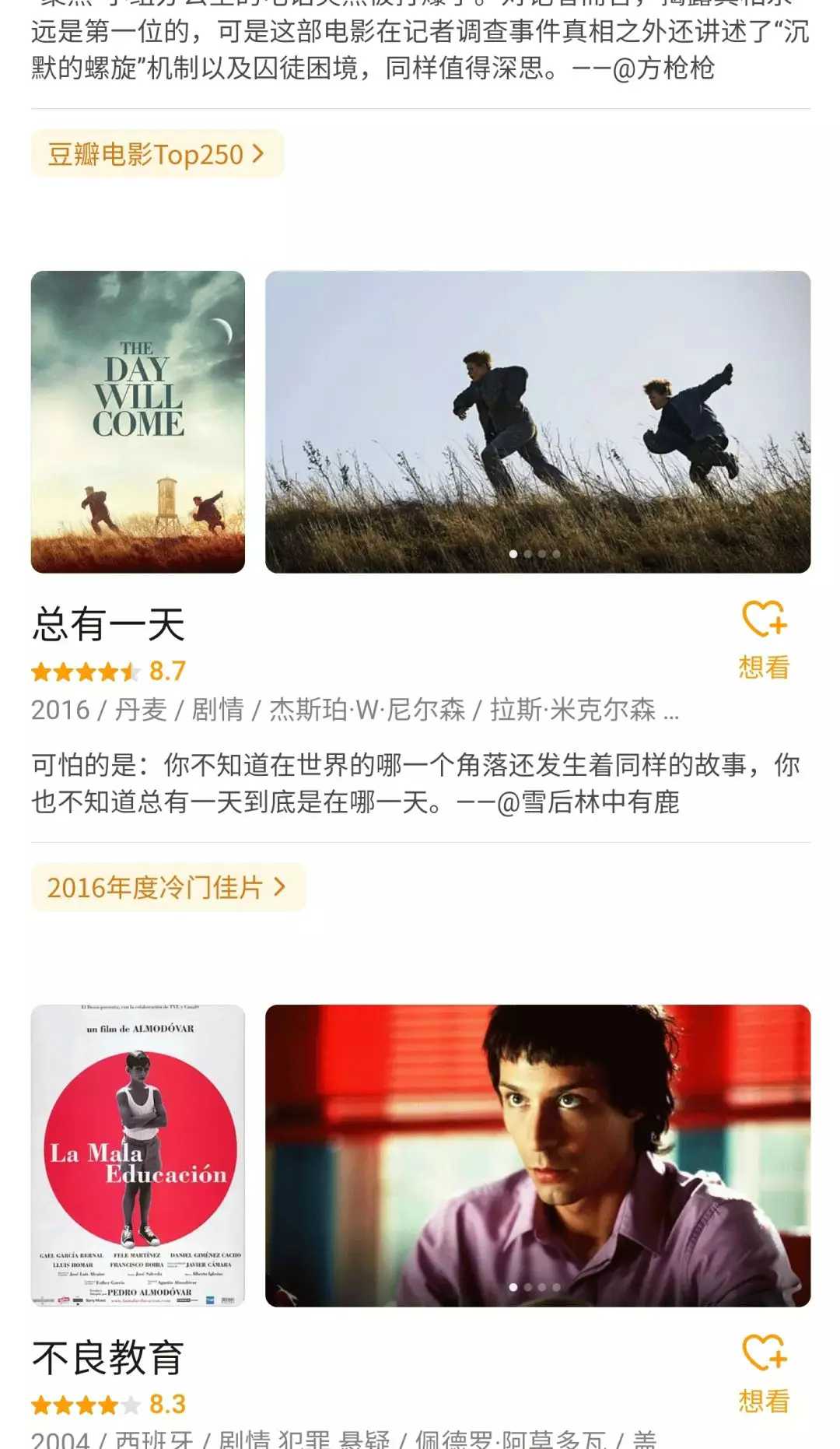The height and width of the screenshot is (1449, 840).
Task: Open the 豆瓣电影Top250 list chip
Action: tap(156, 154)
